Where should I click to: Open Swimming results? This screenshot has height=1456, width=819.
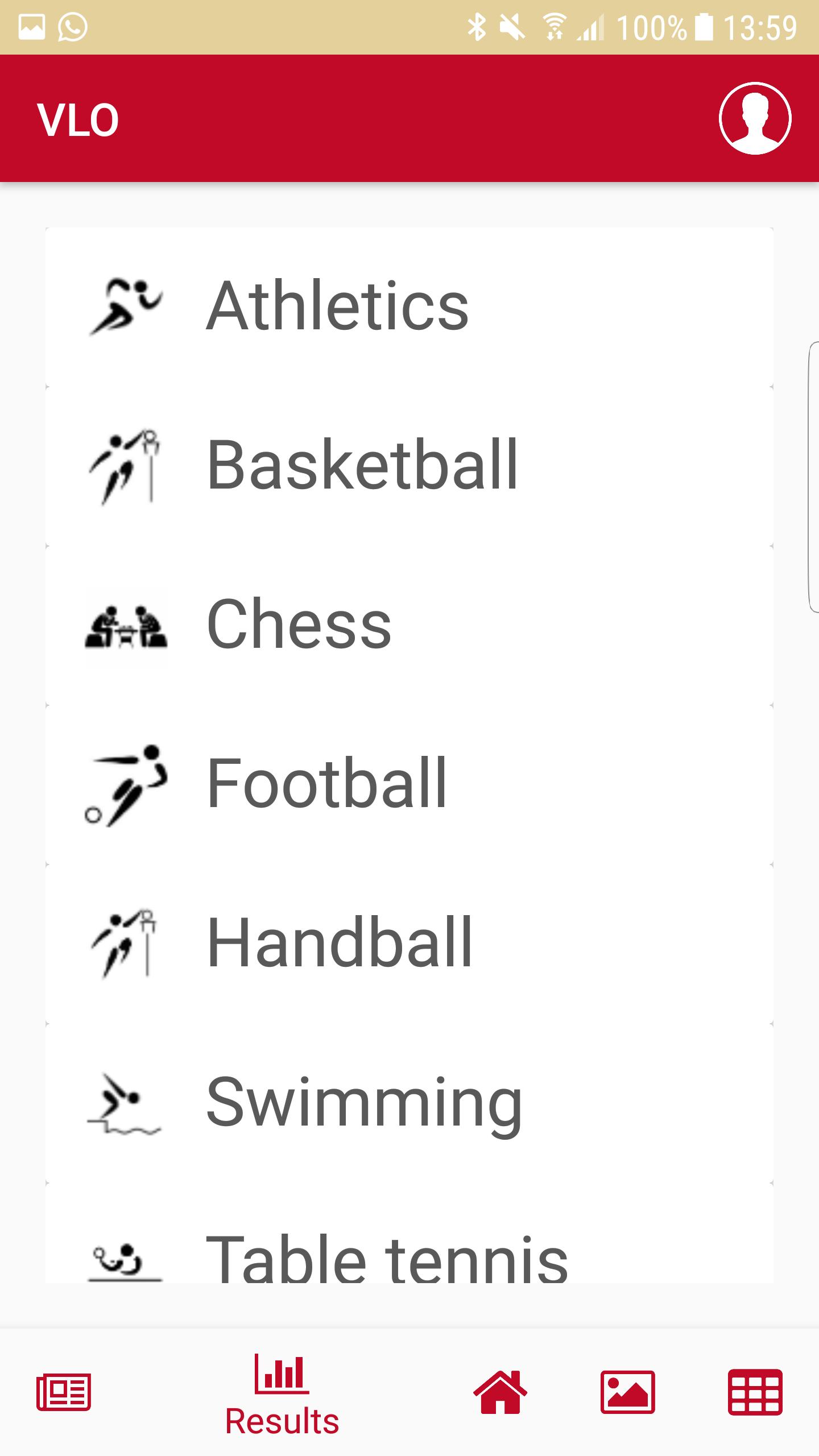[364, 1102]
